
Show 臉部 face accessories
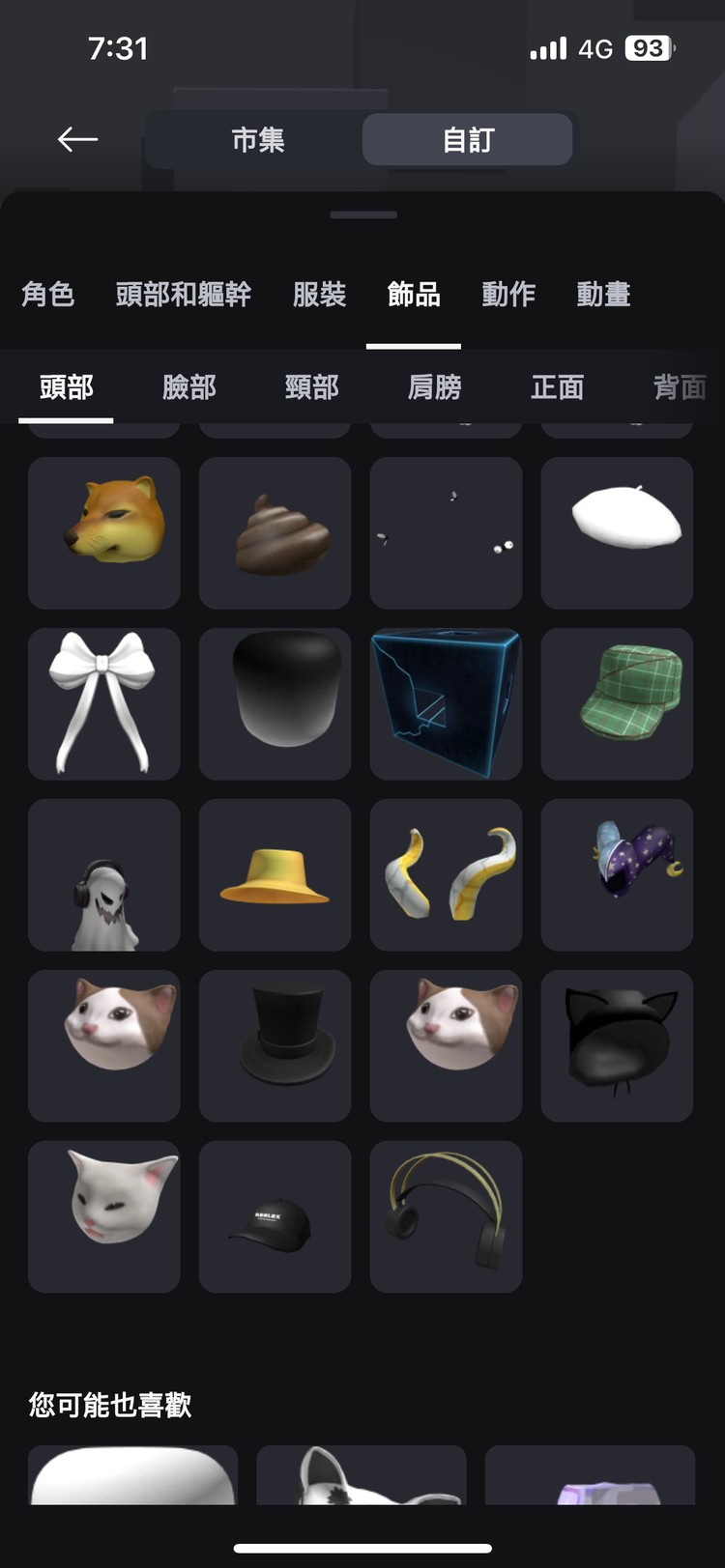click(x=189, y=387)
